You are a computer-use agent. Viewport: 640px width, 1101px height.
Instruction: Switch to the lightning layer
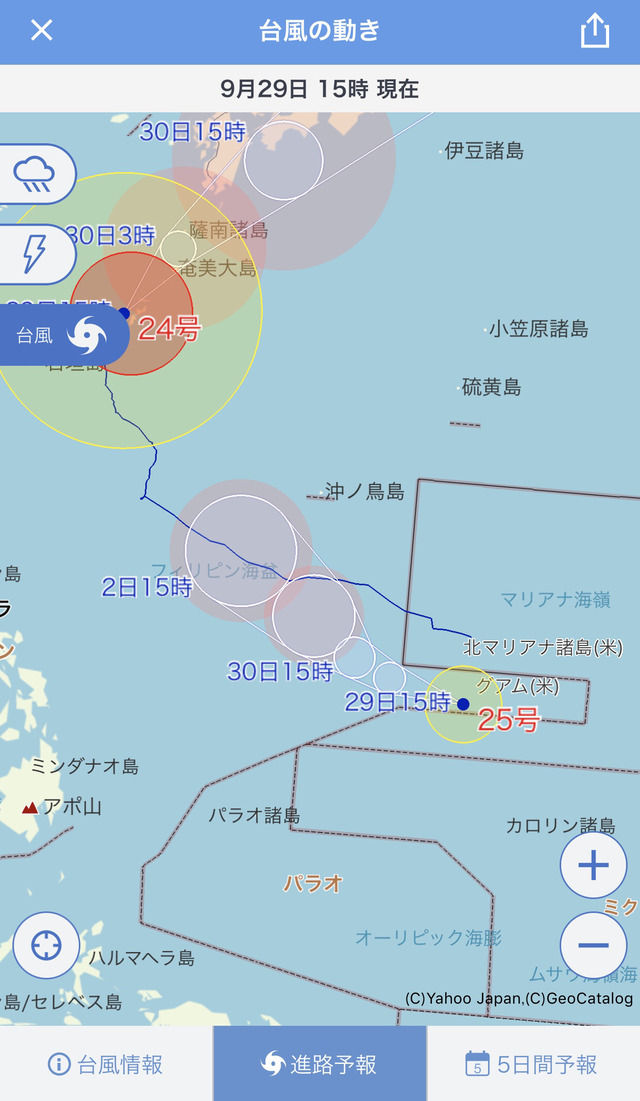37,254
